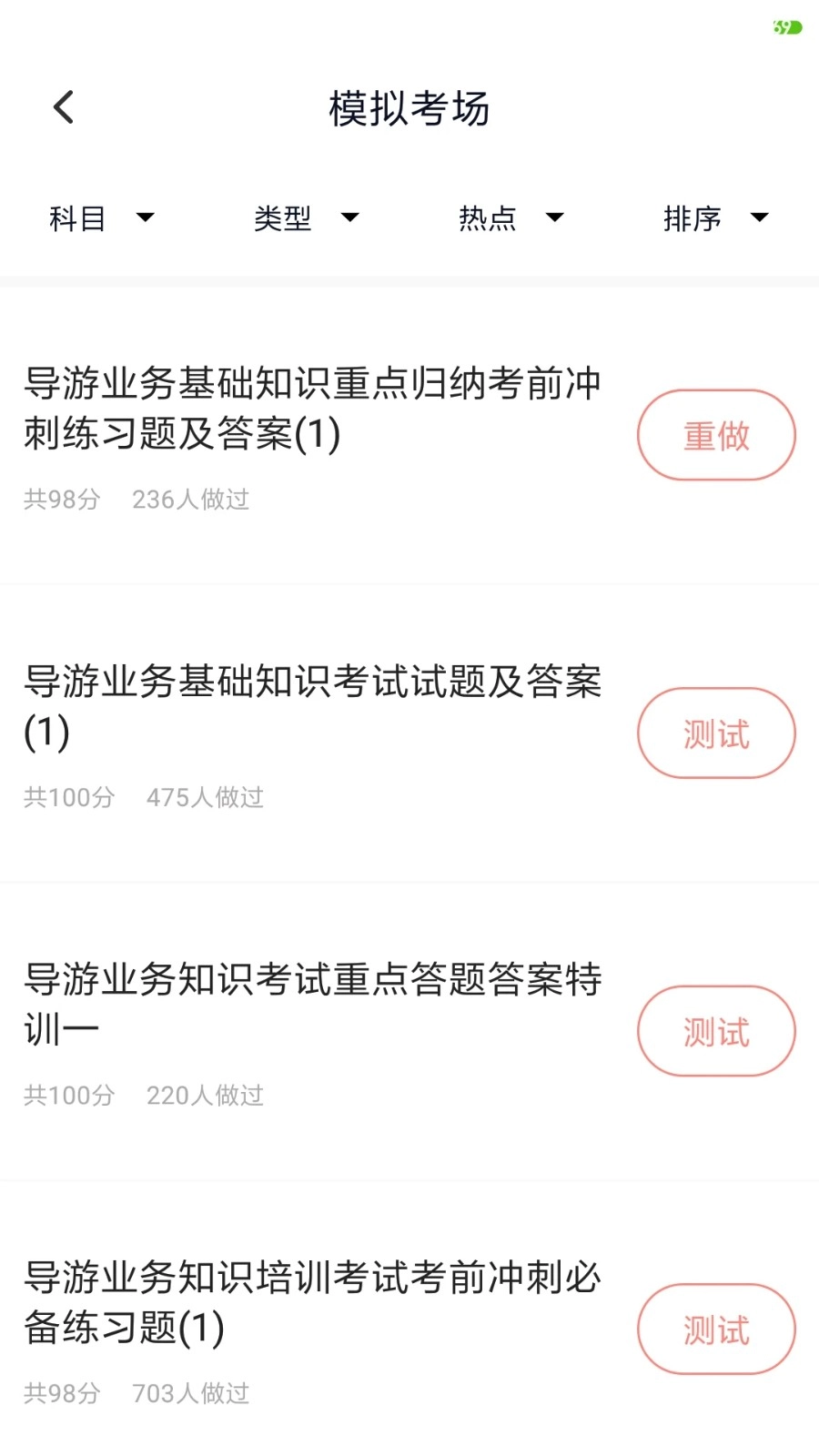Open the 科目 filter dropdown
This screenshot has width=819, height=1456.
(77, 218)
